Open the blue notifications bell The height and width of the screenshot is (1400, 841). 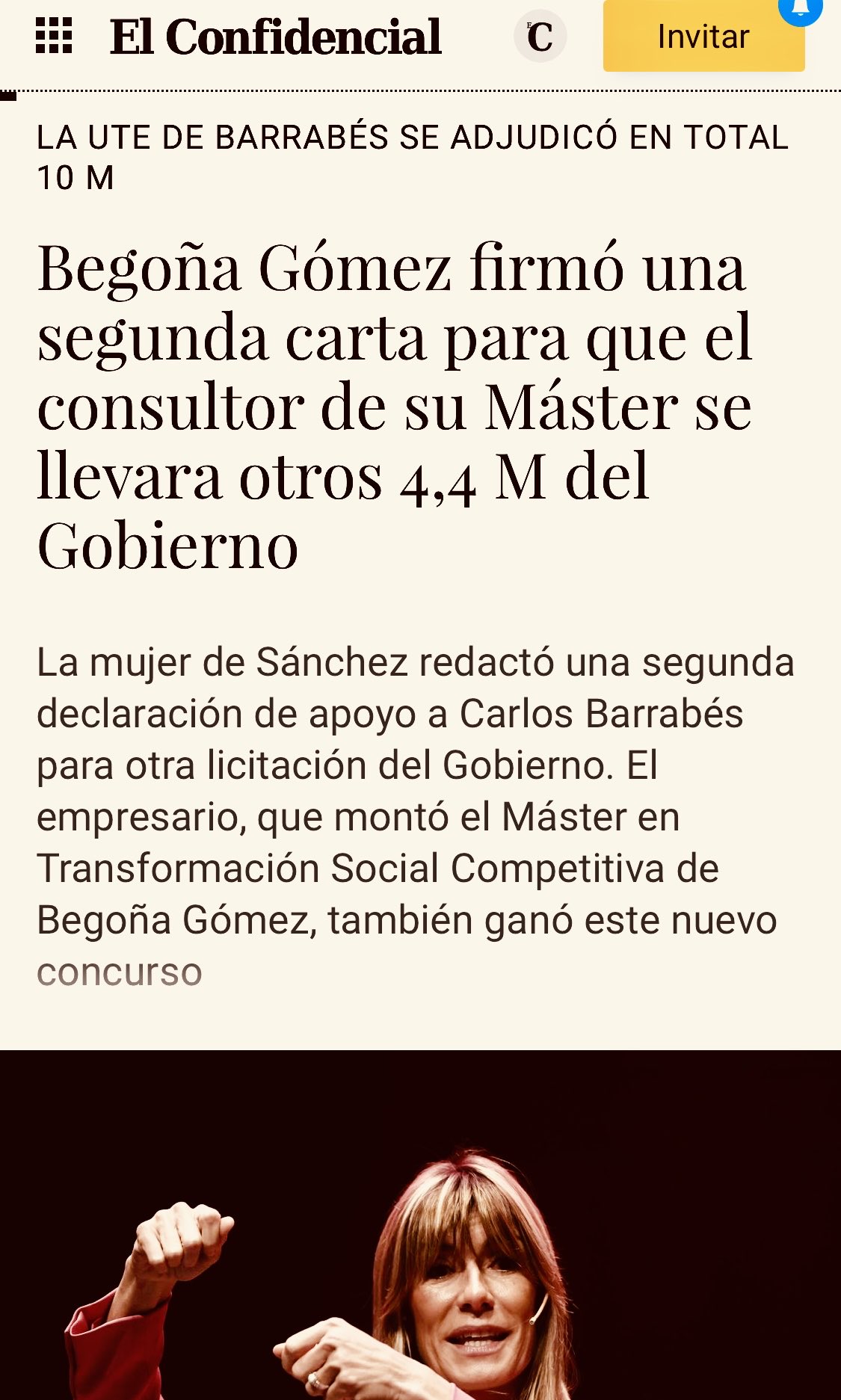(x=800, y=9)
